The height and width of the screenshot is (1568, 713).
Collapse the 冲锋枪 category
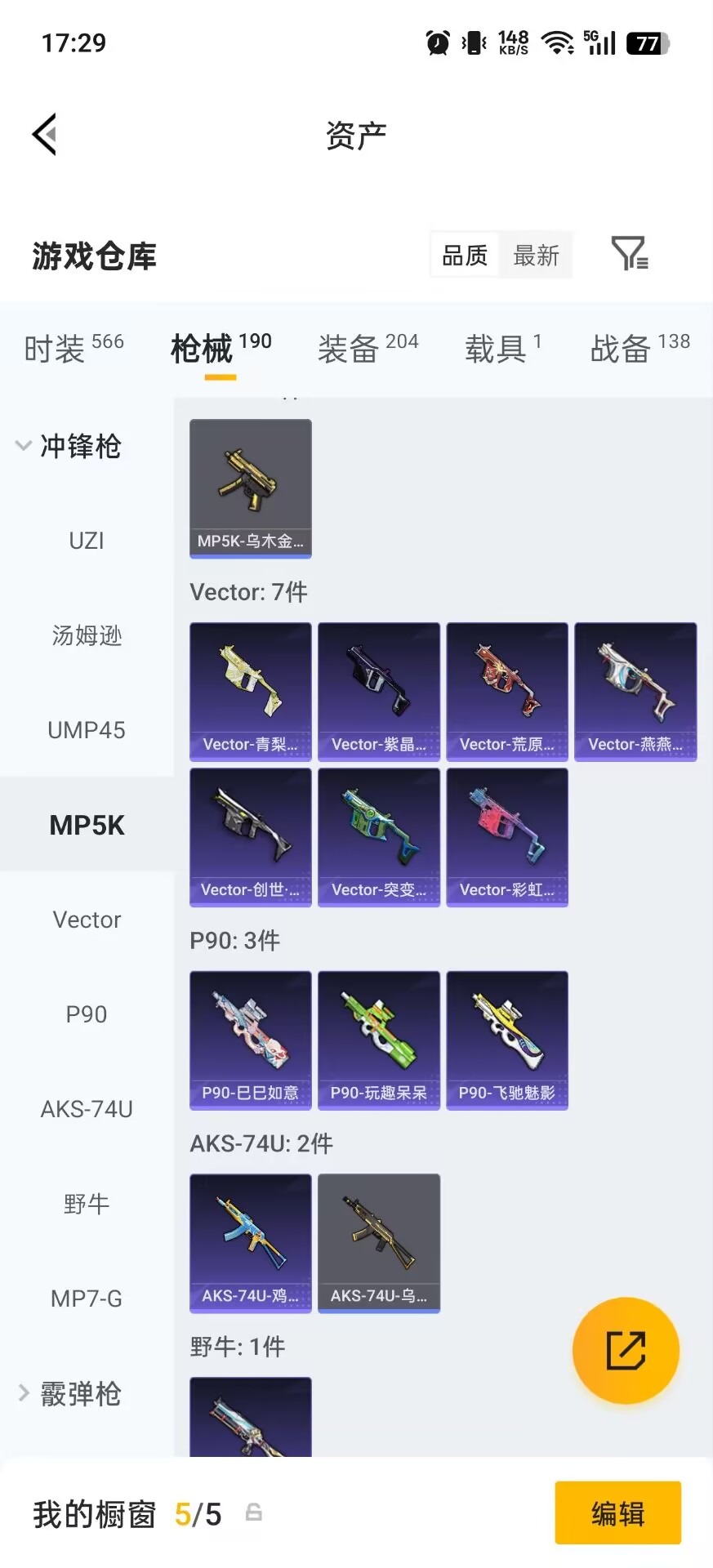coord(69,446)
